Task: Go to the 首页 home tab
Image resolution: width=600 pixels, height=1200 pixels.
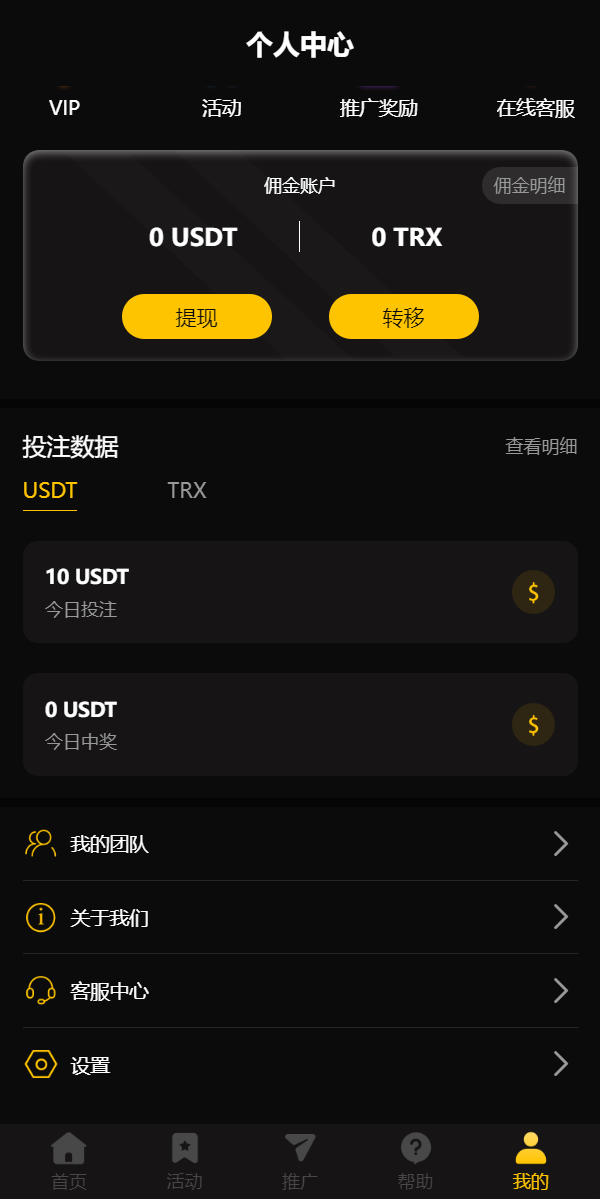Action: tap(69, 1161)
